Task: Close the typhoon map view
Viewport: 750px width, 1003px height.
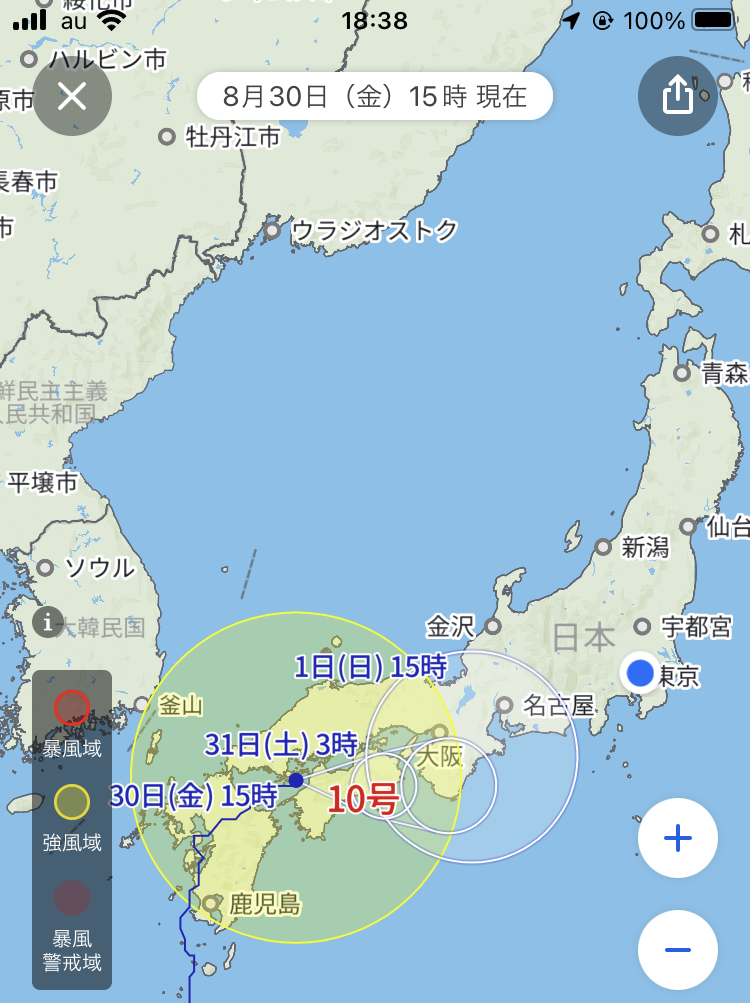Action: [x=72, y=97]
